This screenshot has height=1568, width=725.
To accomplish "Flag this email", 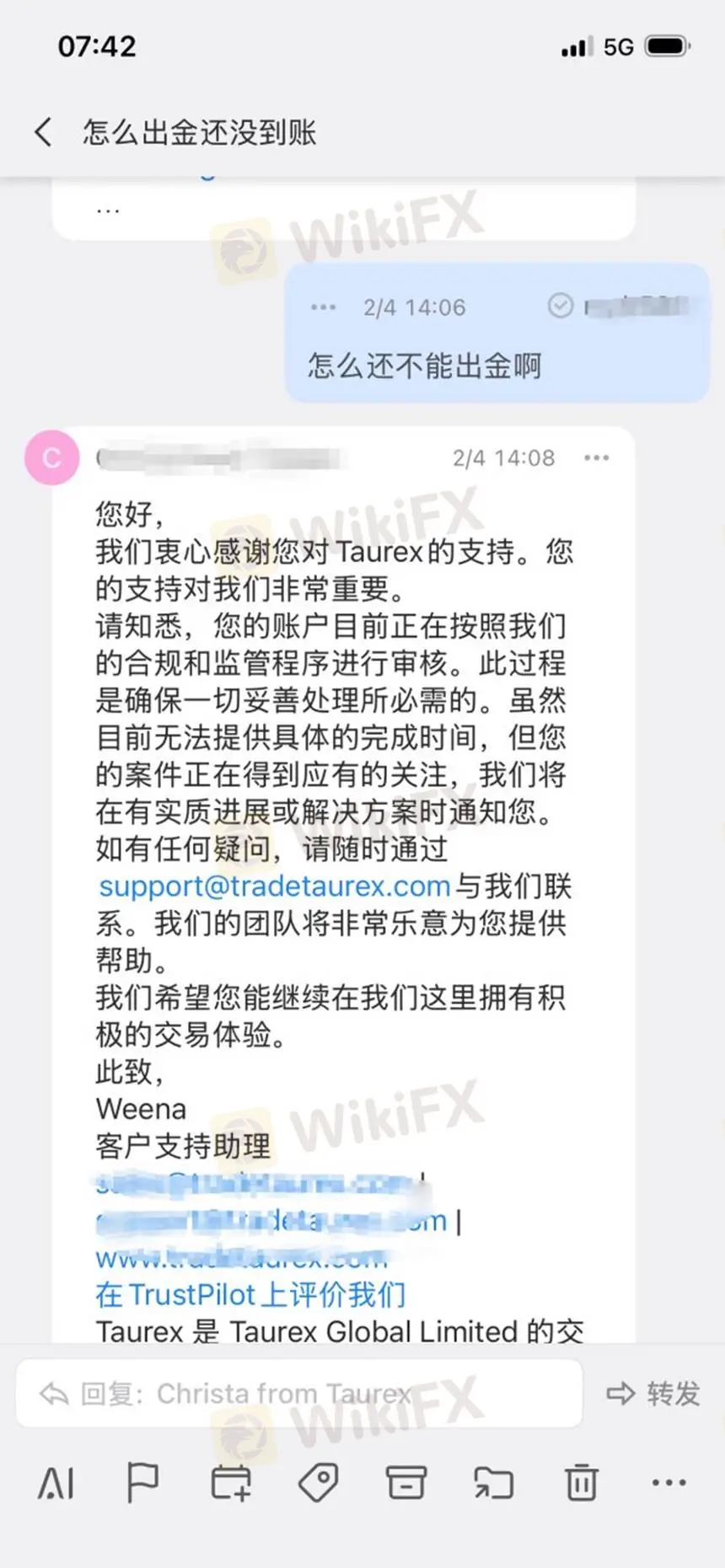I will 142,1483.
